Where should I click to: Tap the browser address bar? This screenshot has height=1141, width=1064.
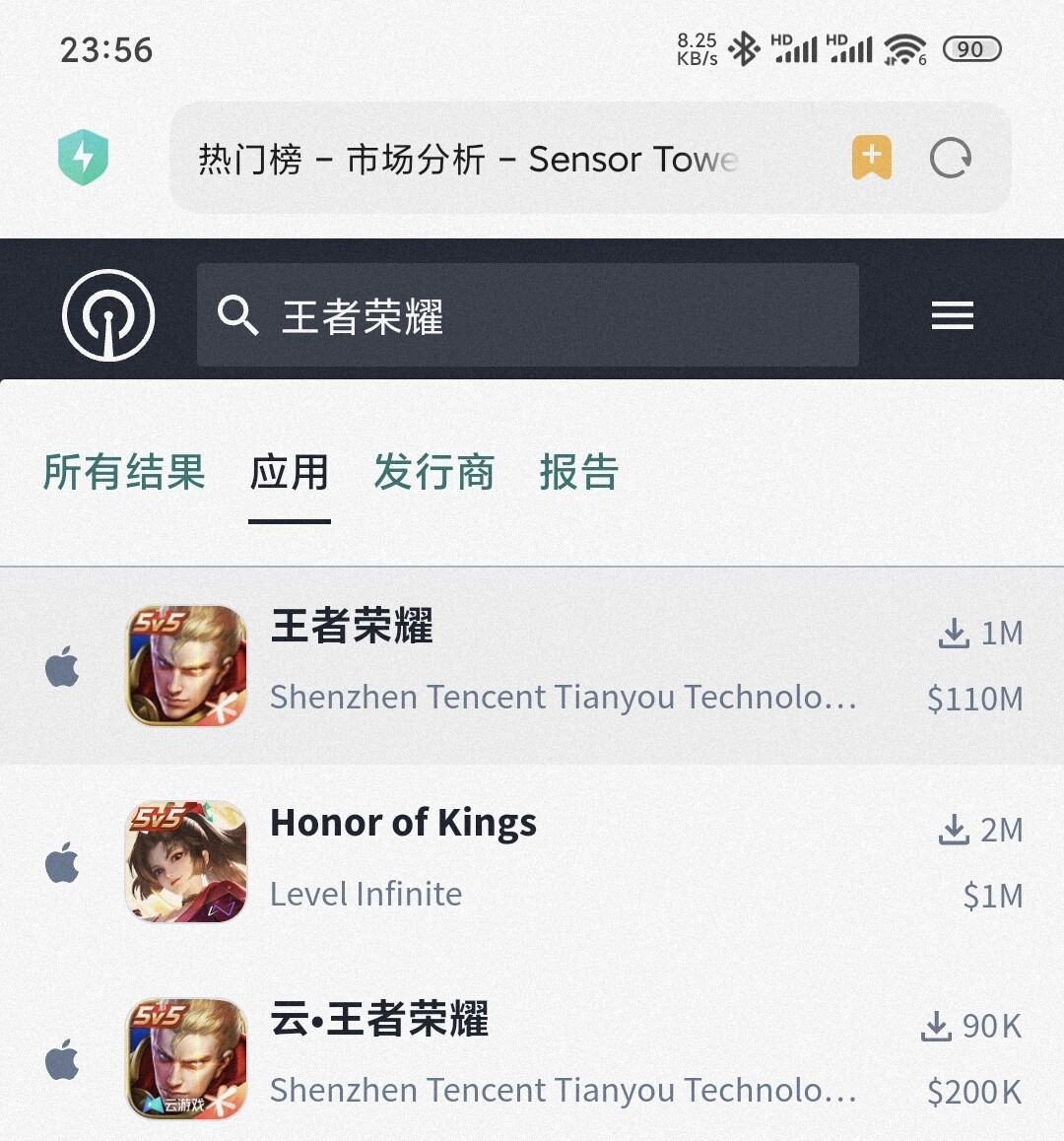tap(493, 159)
